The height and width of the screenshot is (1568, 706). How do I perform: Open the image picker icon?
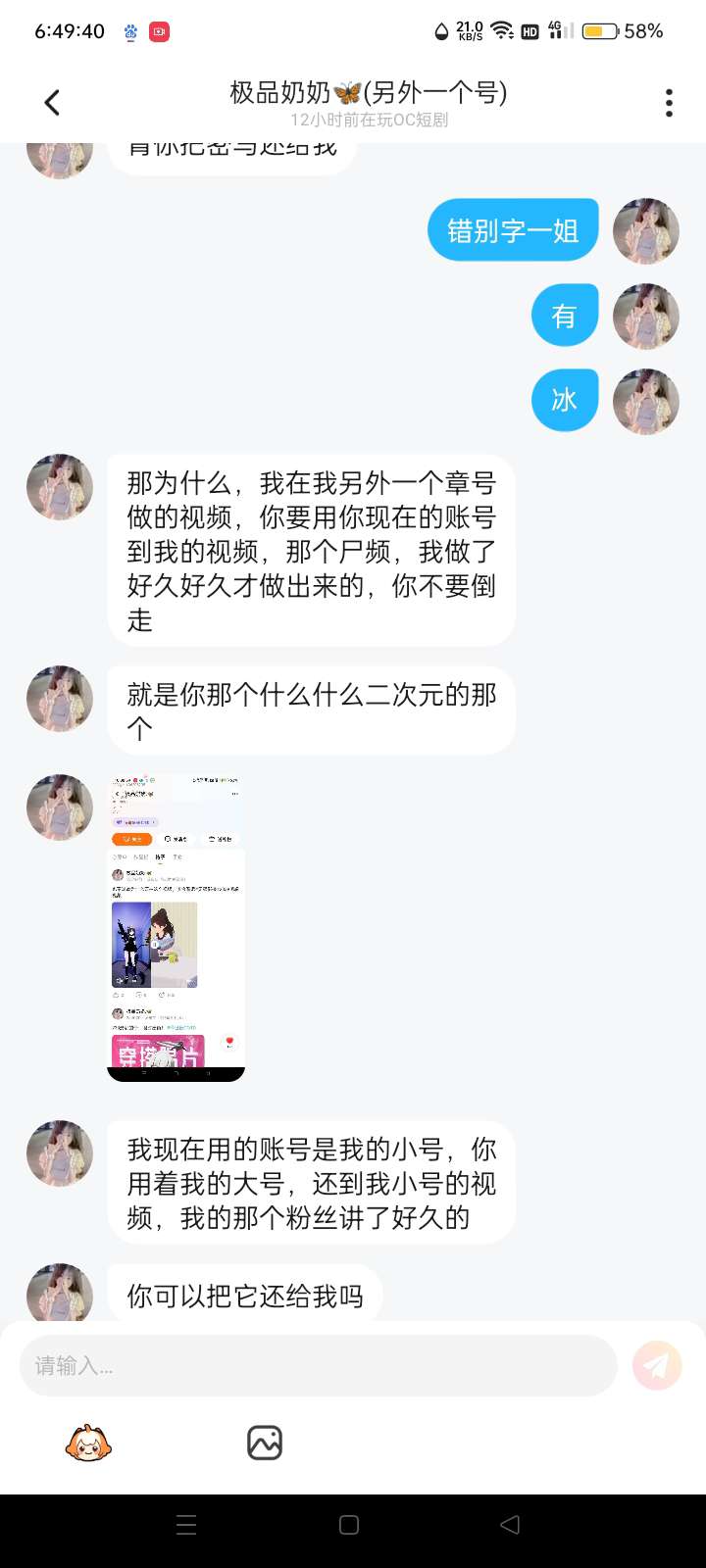tap(265, 1443)
